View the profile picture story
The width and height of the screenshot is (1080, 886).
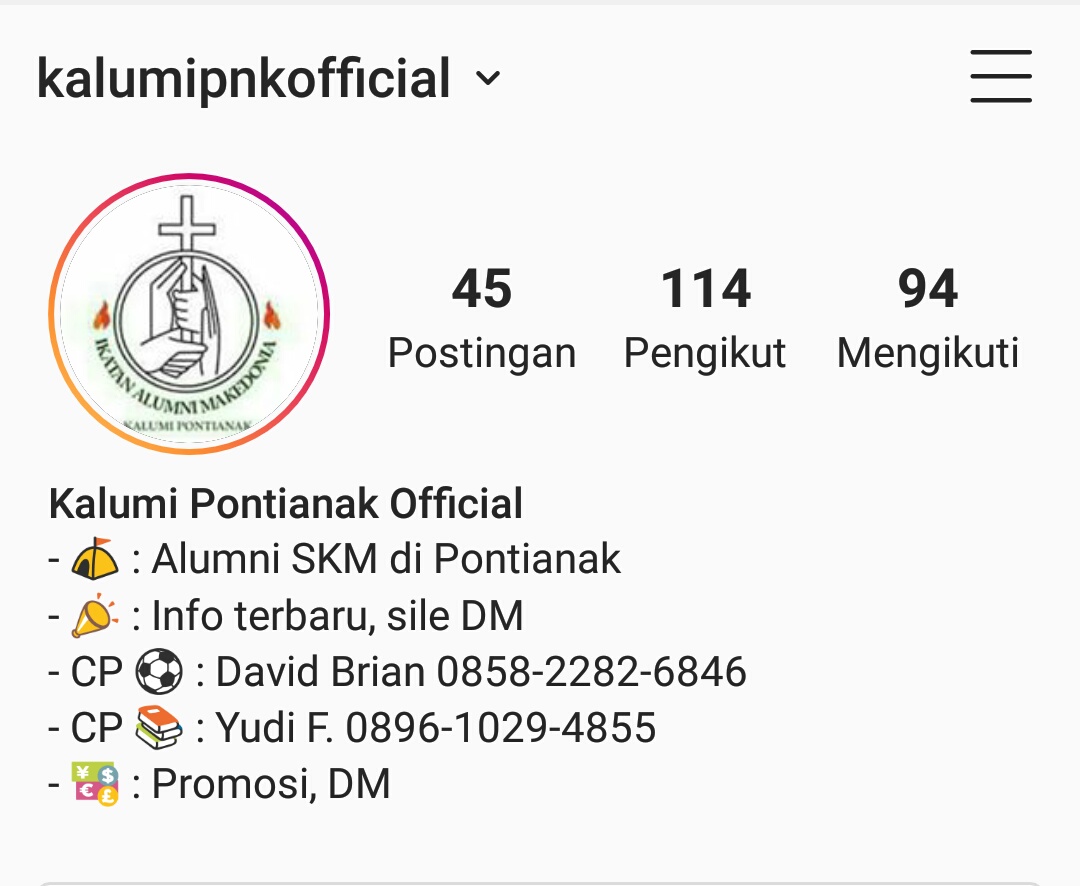click(189, 314)
